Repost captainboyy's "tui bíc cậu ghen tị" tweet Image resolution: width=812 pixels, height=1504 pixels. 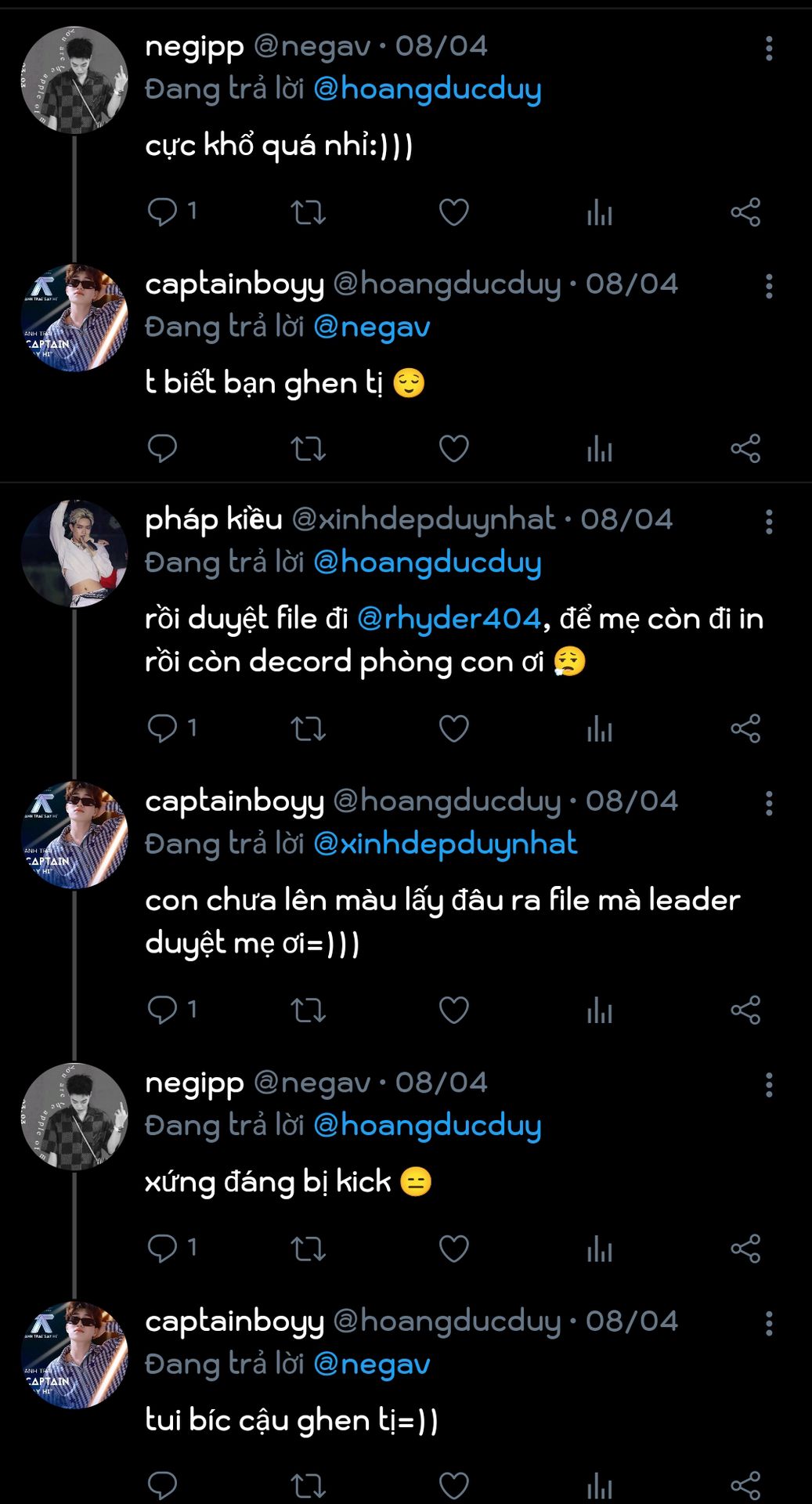(x=308, y=1485)
